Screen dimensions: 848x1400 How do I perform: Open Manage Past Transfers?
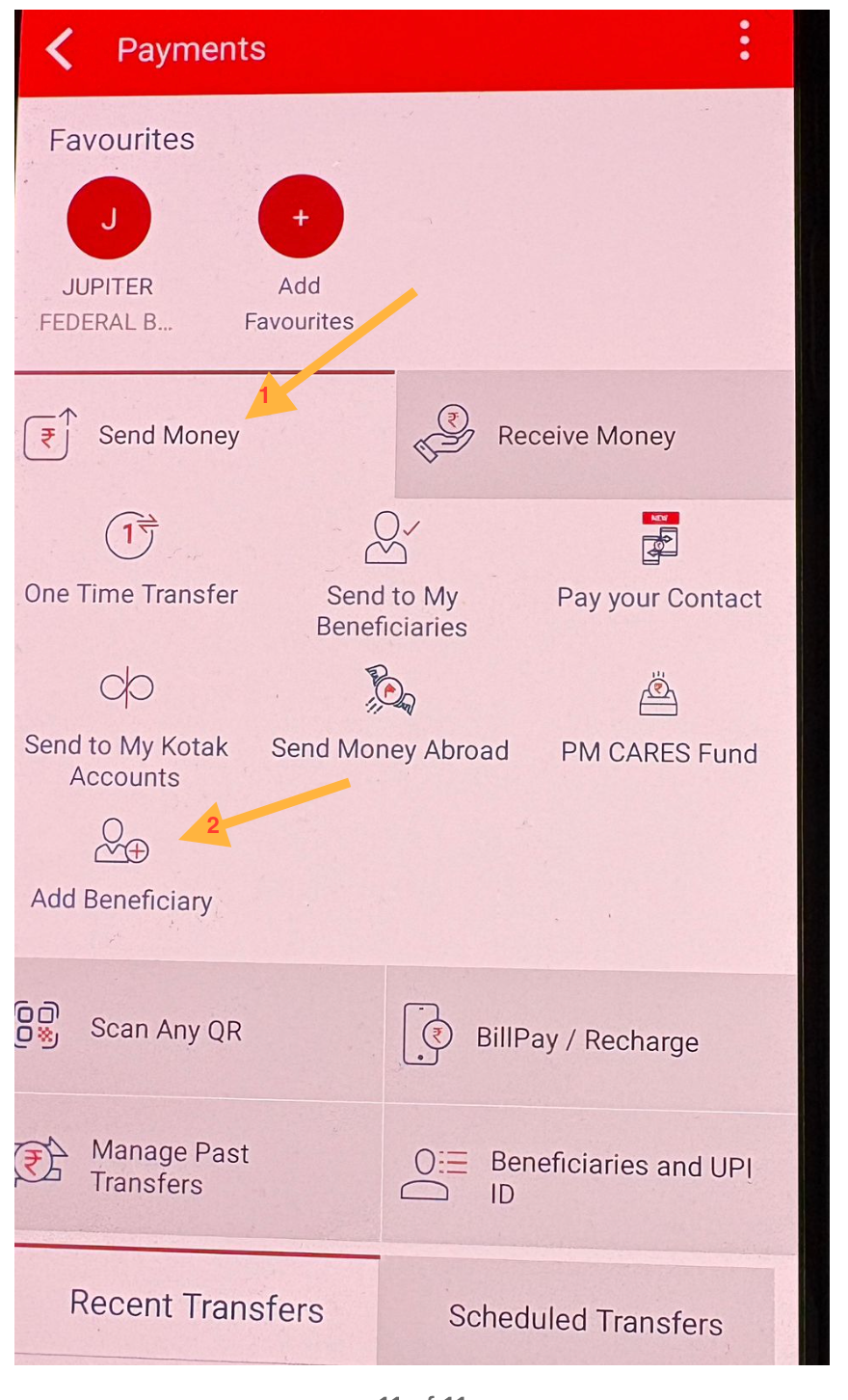[x=169, y=1167]
